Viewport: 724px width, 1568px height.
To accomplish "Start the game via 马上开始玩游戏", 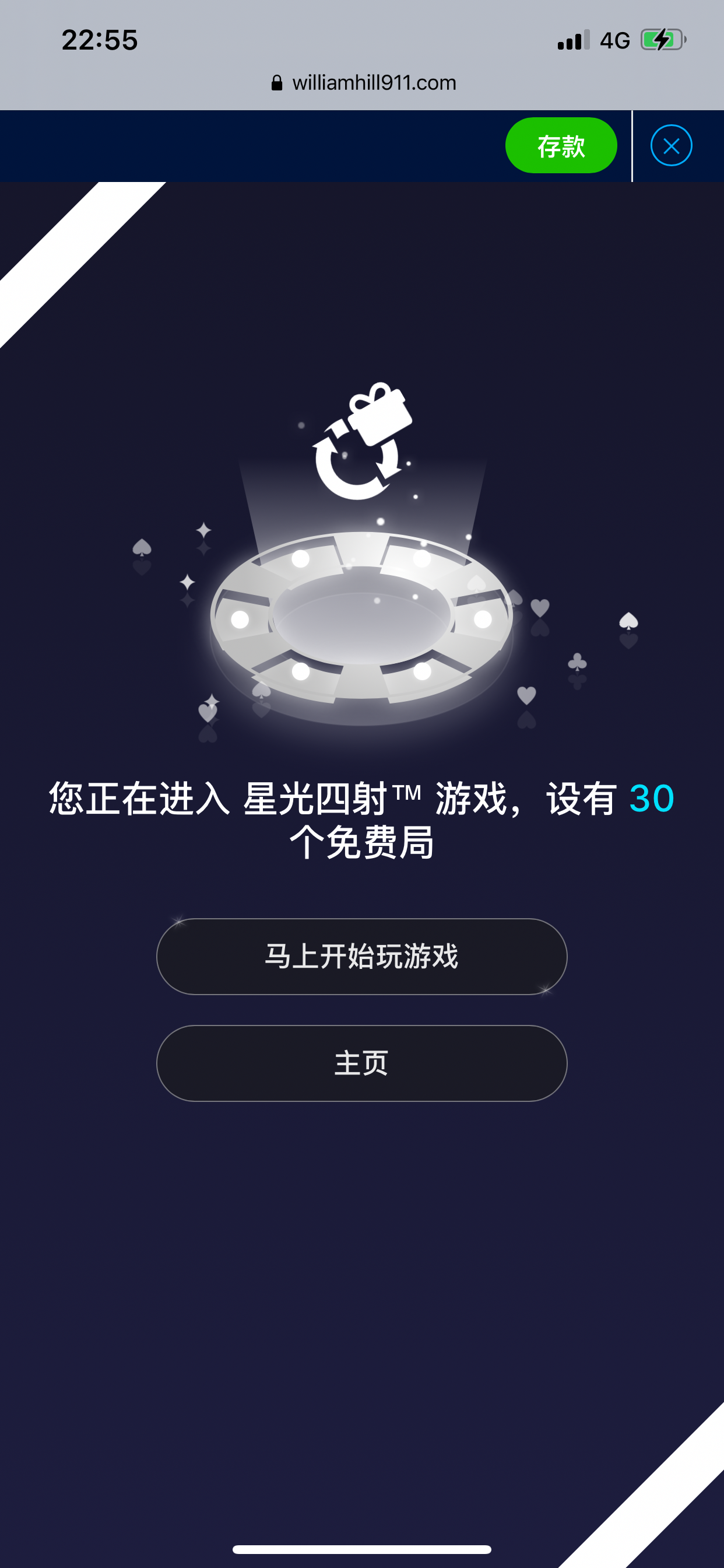I will tap(361, 956).
